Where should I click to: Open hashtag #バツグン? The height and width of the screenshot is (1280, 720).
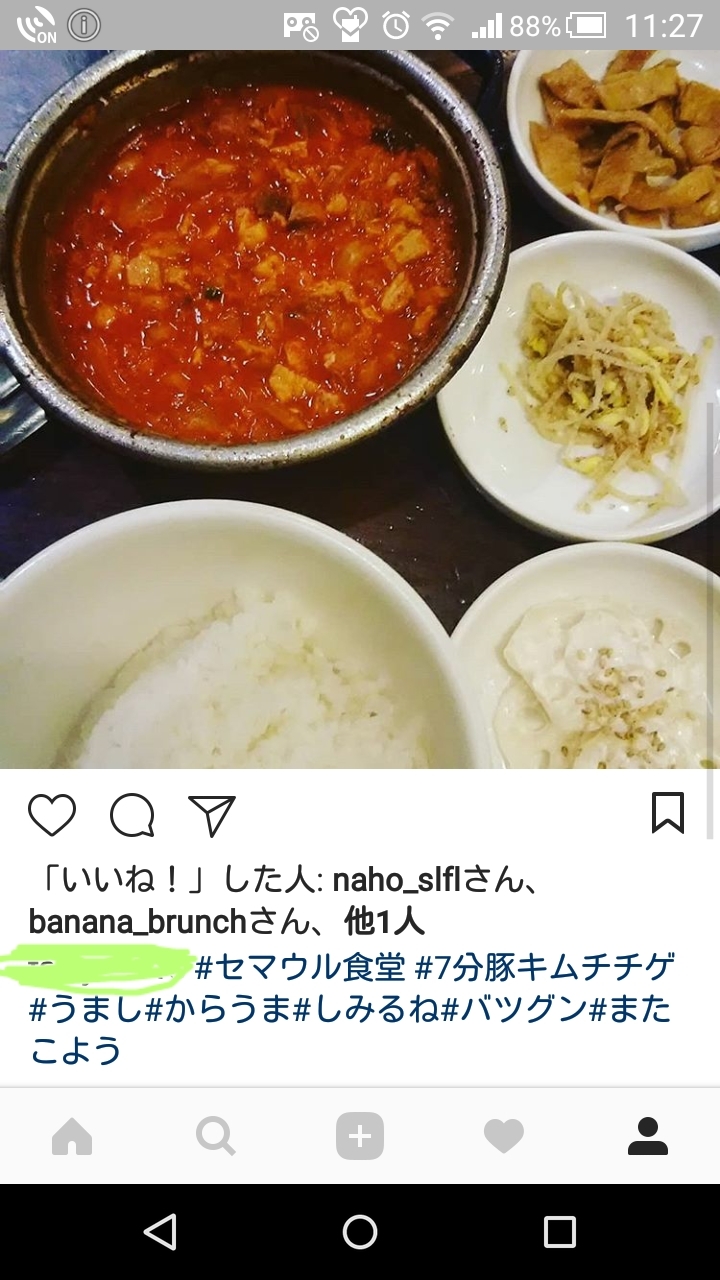click(514, 1009)
